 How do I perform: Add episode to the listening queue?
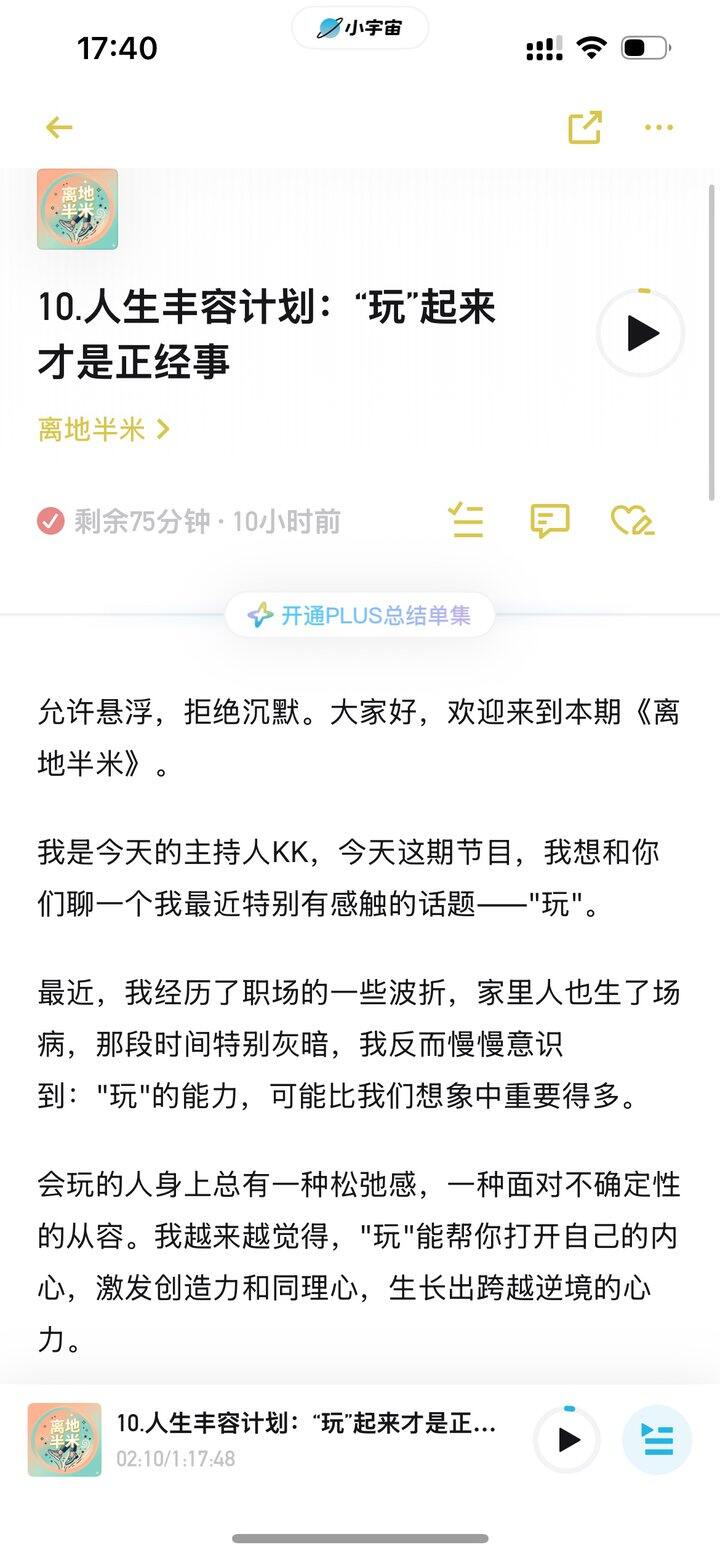coord(466,521)
